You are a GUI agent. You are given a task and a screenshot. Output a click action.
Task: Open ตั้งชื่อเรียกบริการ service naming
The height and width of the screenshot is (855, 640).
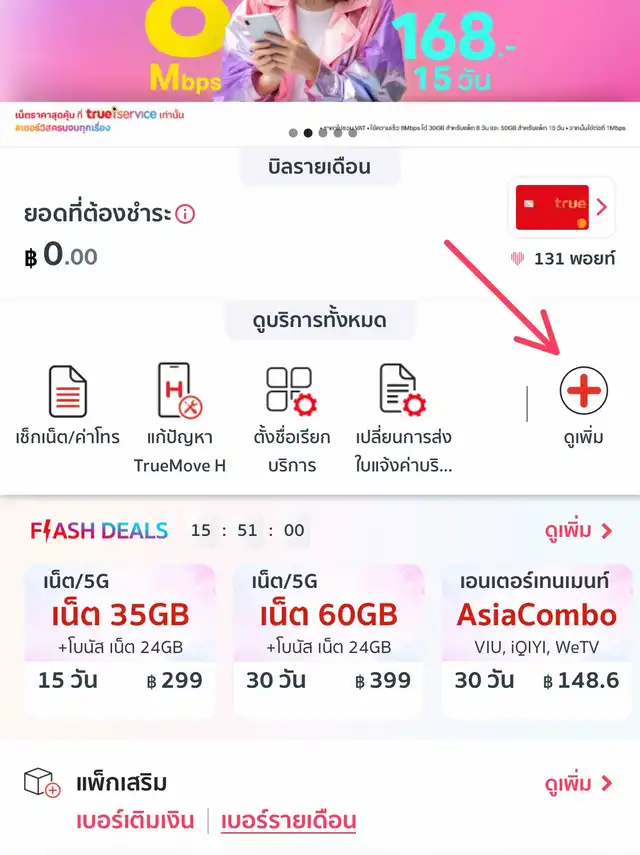point(291,391)
